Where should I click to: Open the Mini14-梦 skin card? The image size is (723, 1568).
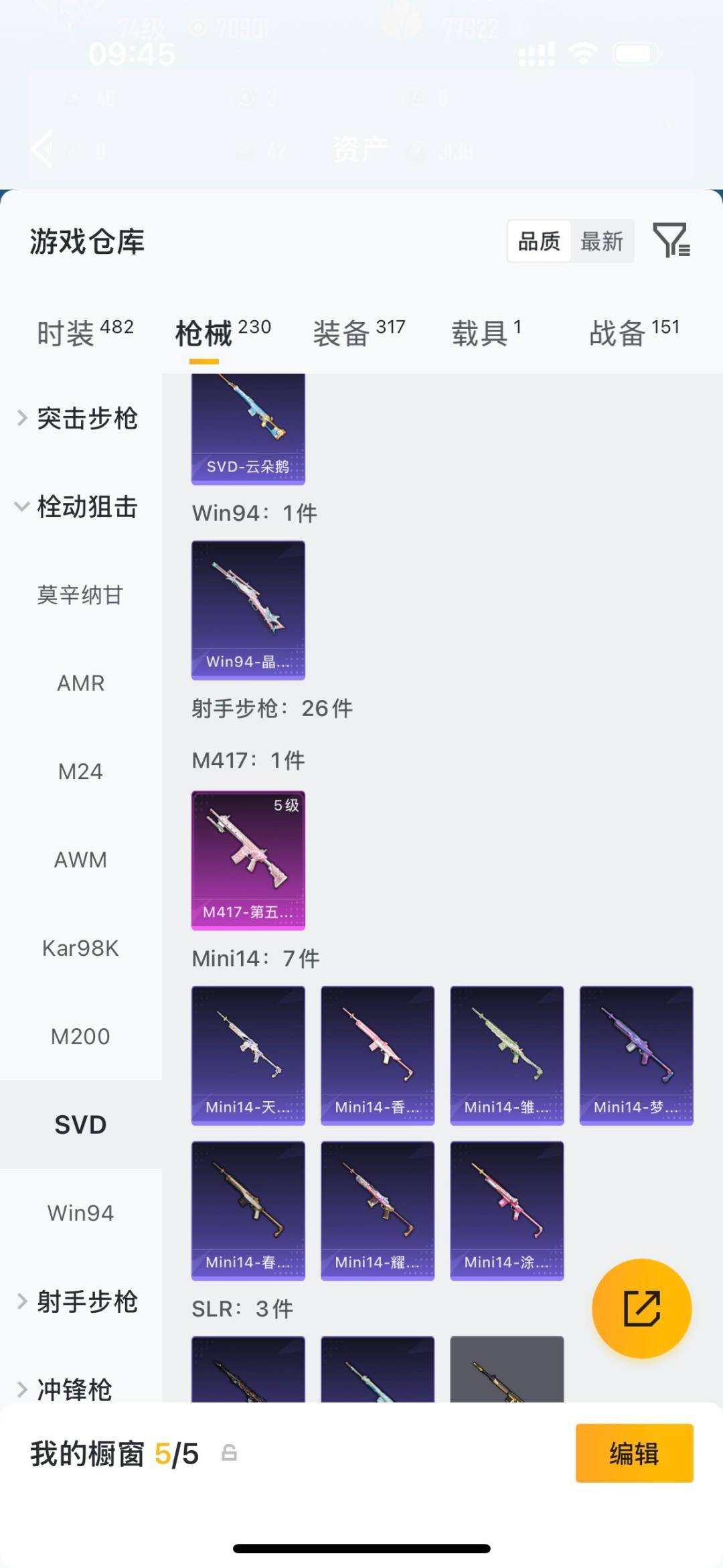click(635, 1054)
